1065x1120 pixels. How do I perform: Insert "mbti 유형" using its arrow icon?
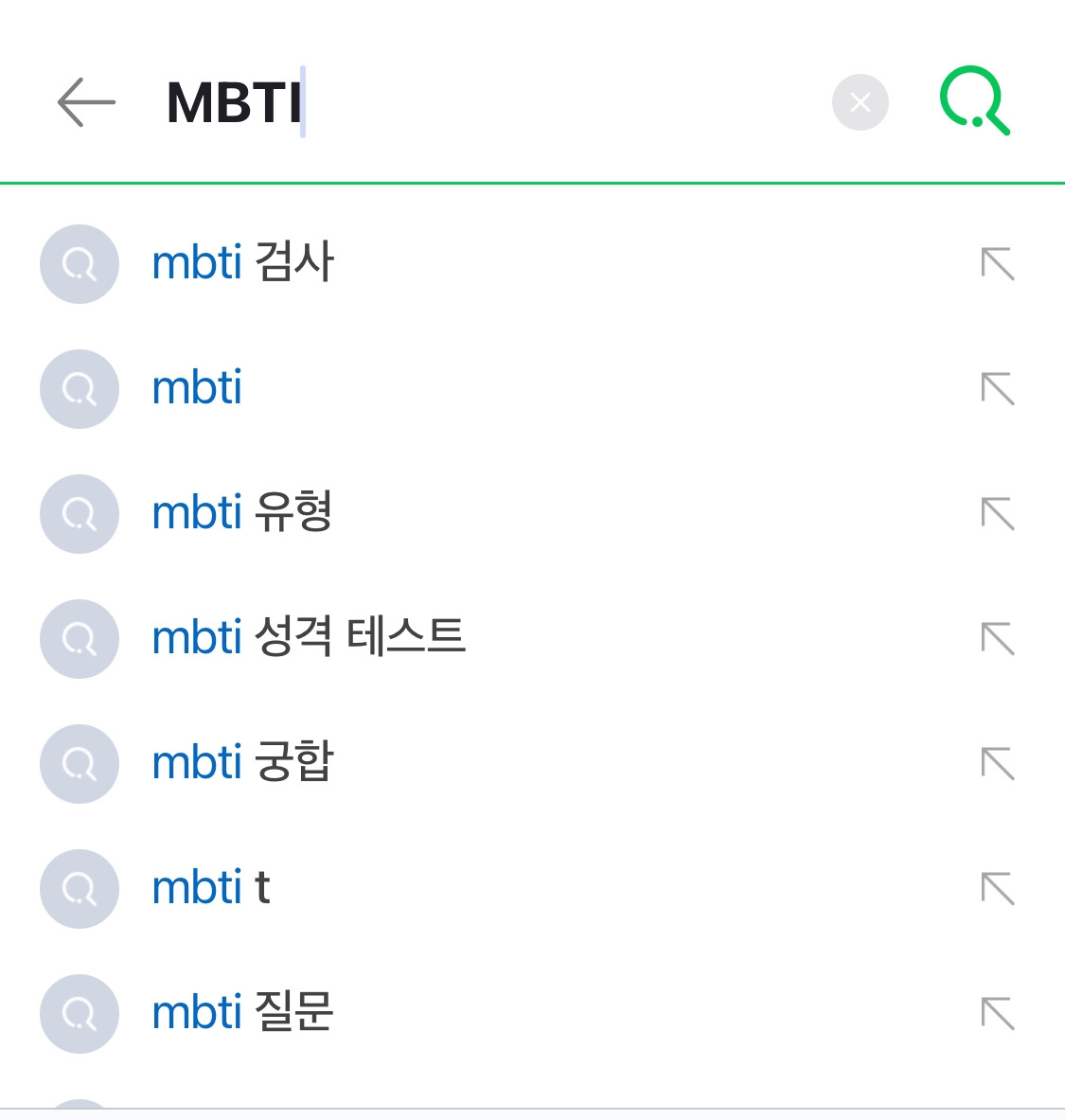[998, 514]
